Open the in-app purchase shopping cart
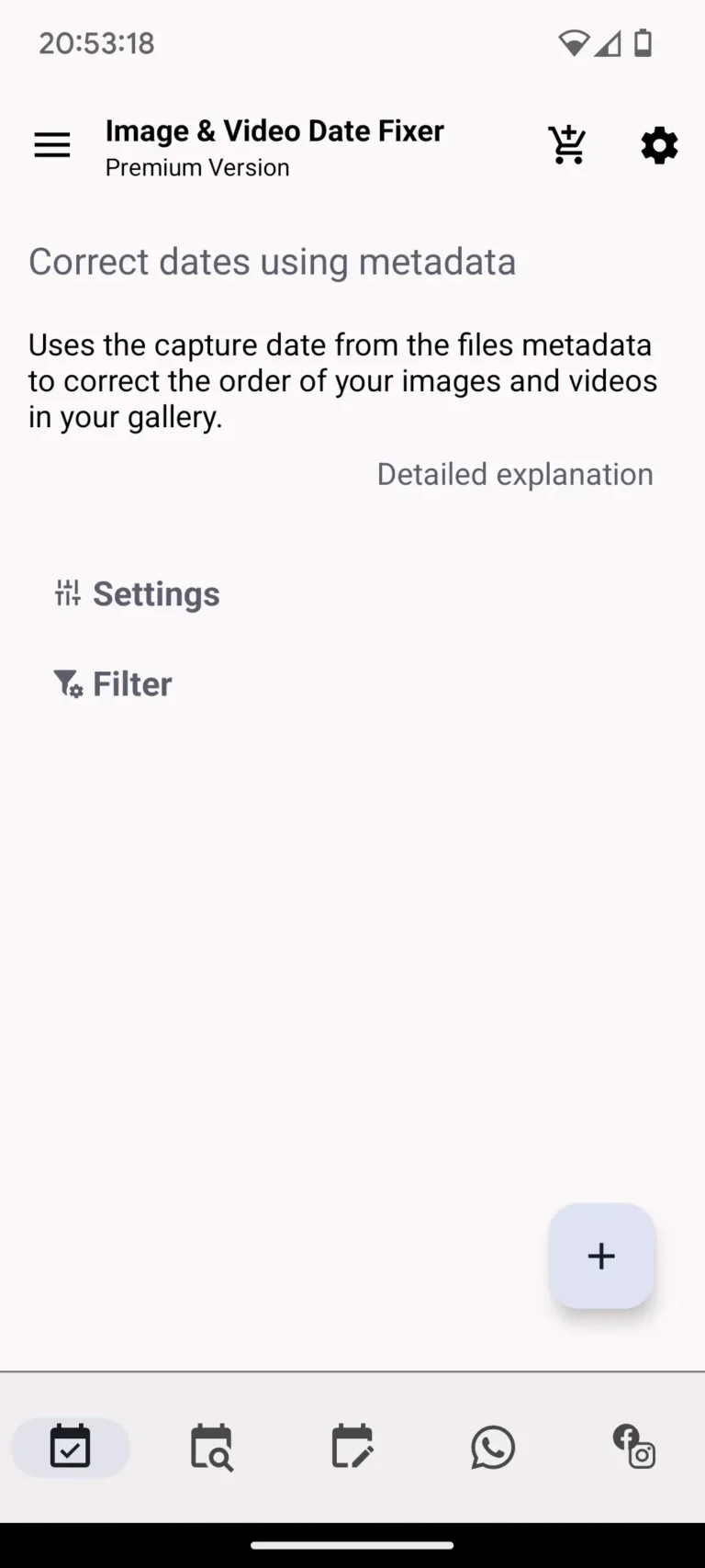This screenshot has width=705, height=1568. pyautogui.click(x=567, y=144)
